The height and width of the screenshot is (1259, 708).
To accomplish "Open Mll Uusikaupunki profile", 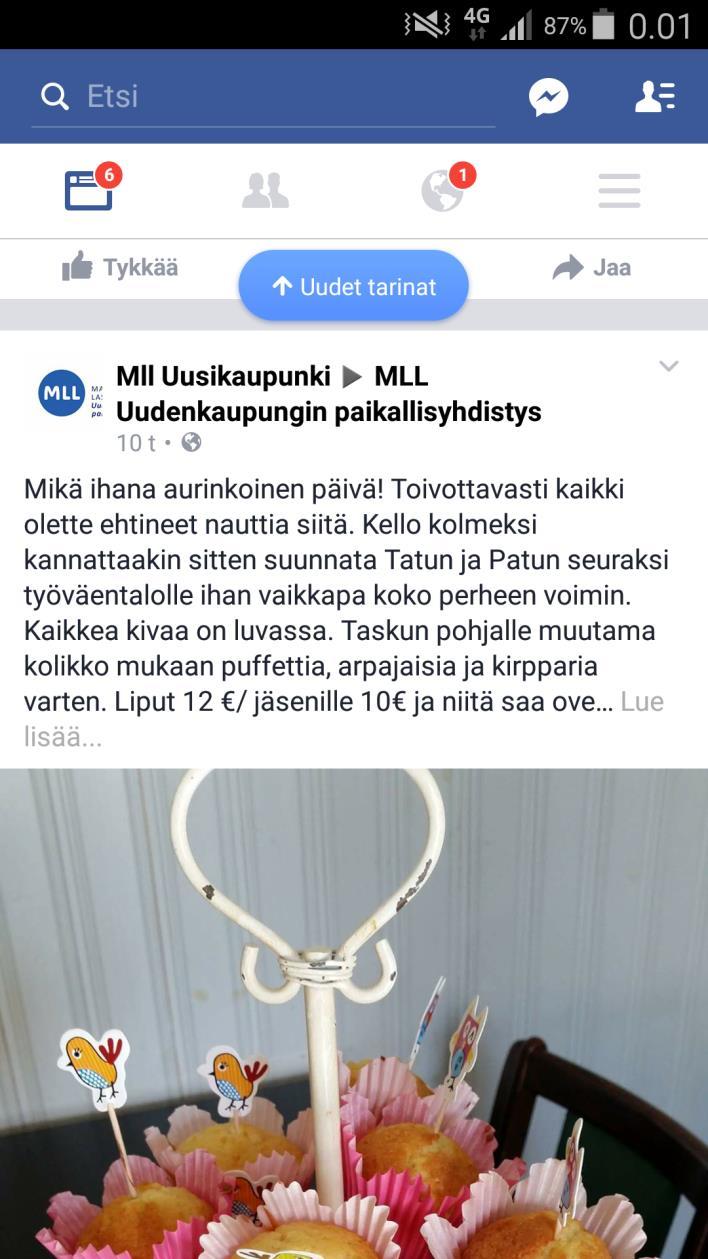I will coord(223,376).
